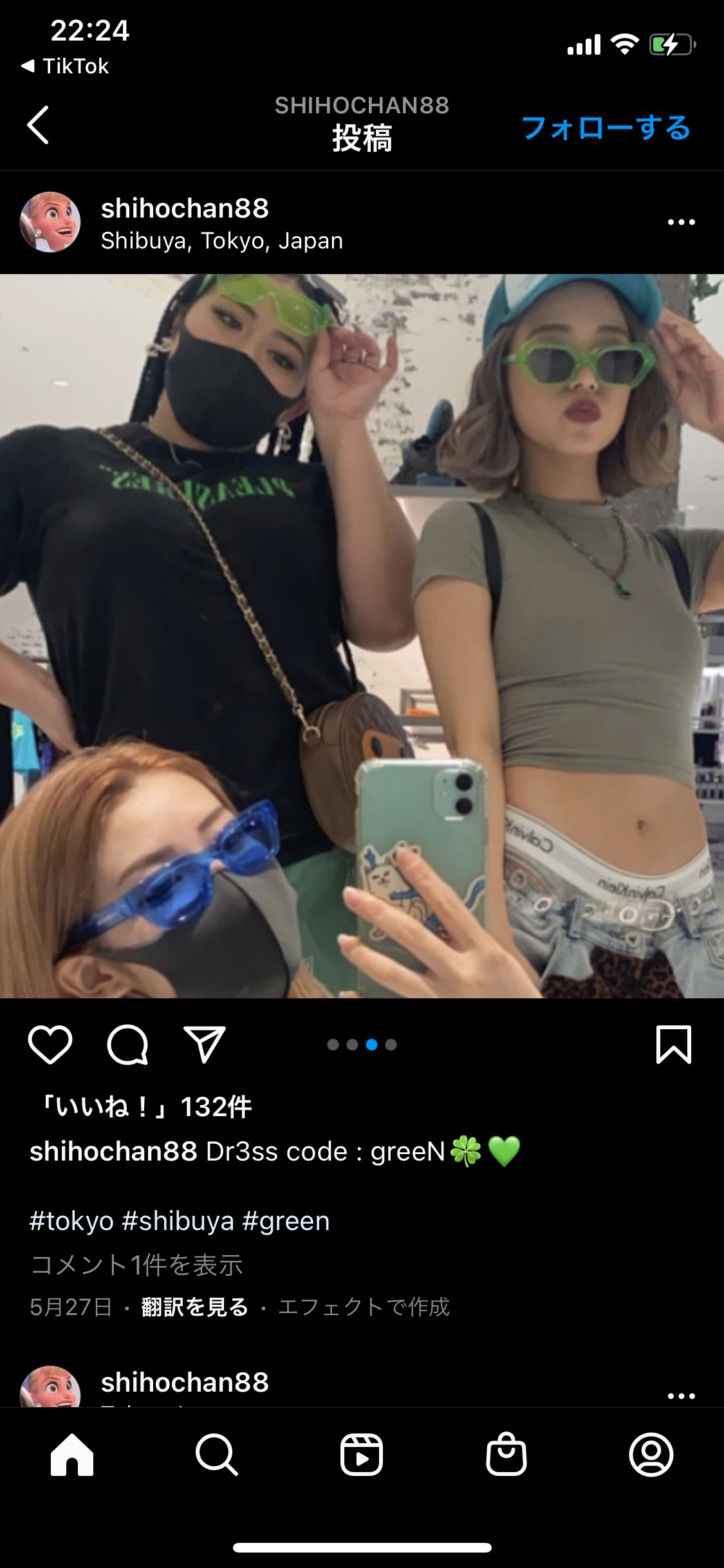Open the #tokyo hashtag
Viewport: 724px width, 1568px height.
[71, 1221]
